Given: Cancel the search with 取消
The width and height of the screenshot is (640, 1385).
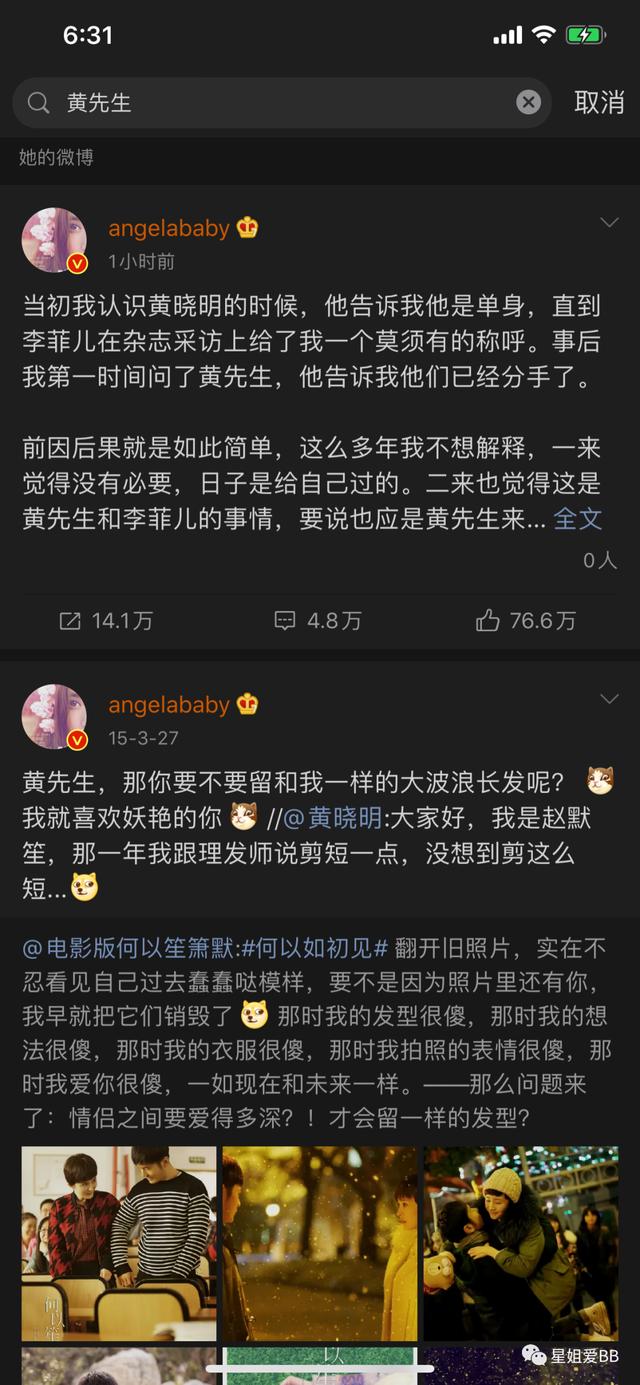Looking at the screenshot, I should [x=599, y=102].
